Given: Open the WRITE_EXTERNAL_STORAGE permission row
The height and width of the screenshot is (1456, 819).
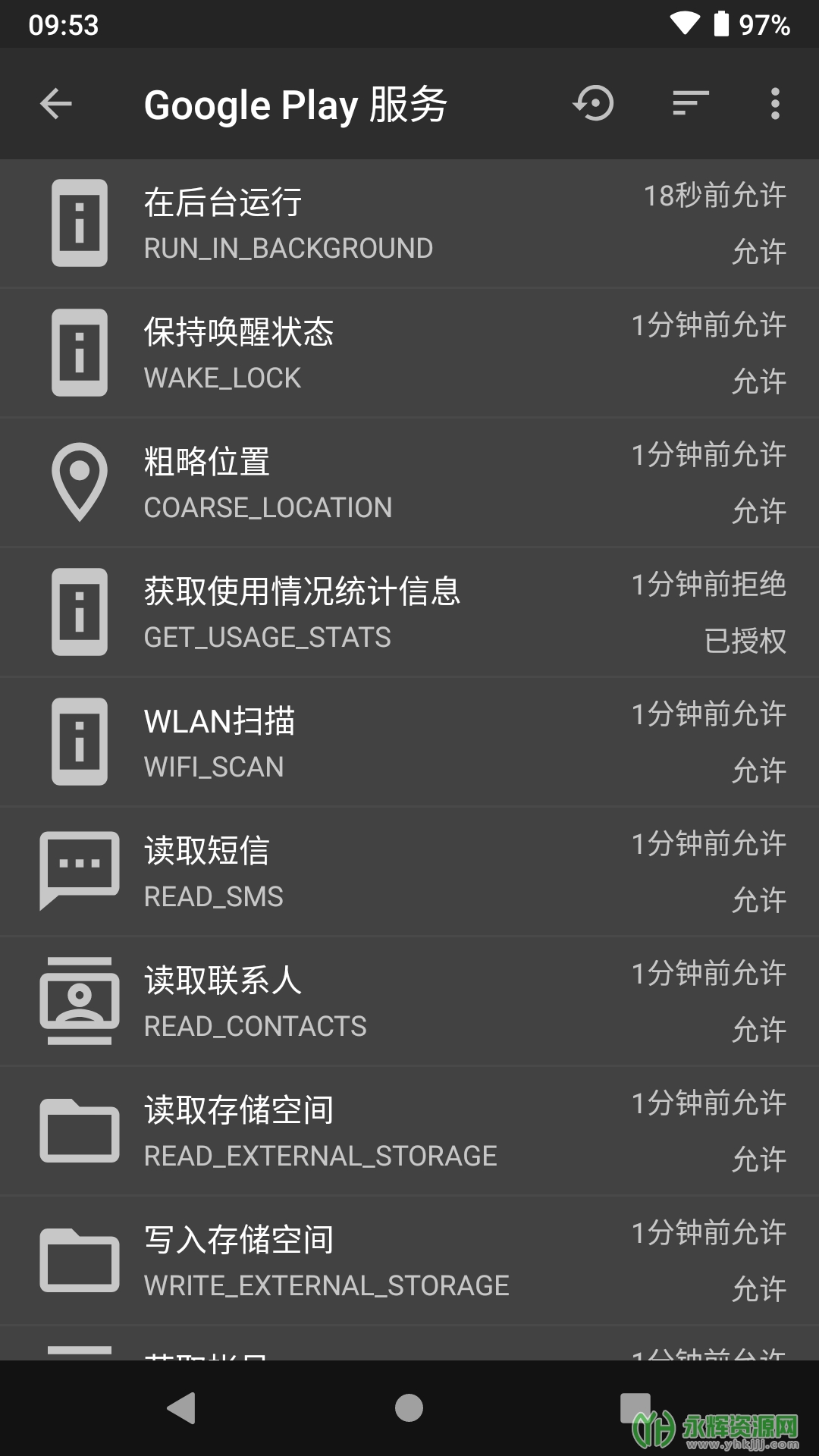Looking at the screenshot, I should coord(409,1261).
